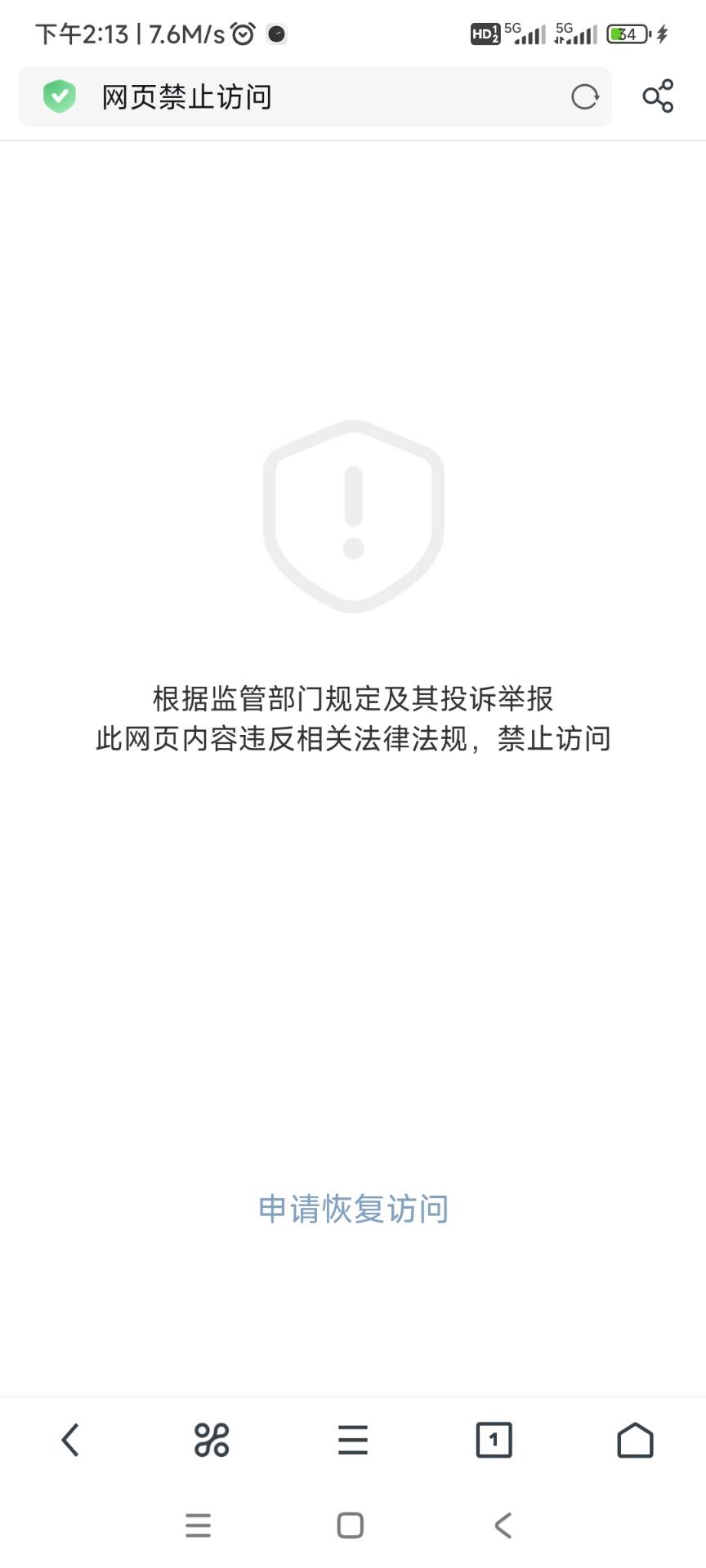Reload the page with the refresh icon
Screen dimensions: 706x1568
pos(584,97)
